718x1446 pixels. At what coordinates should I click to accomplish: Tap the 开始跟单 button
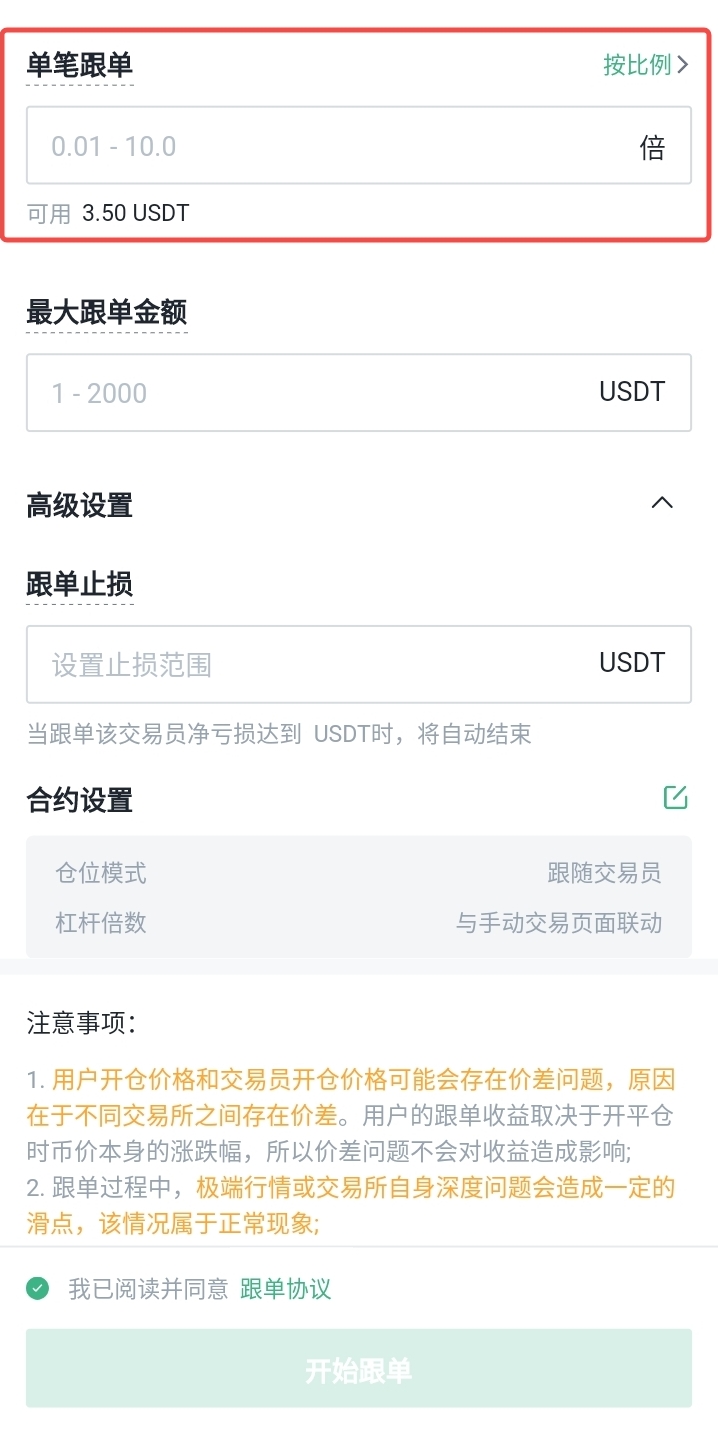(358, 1369)
